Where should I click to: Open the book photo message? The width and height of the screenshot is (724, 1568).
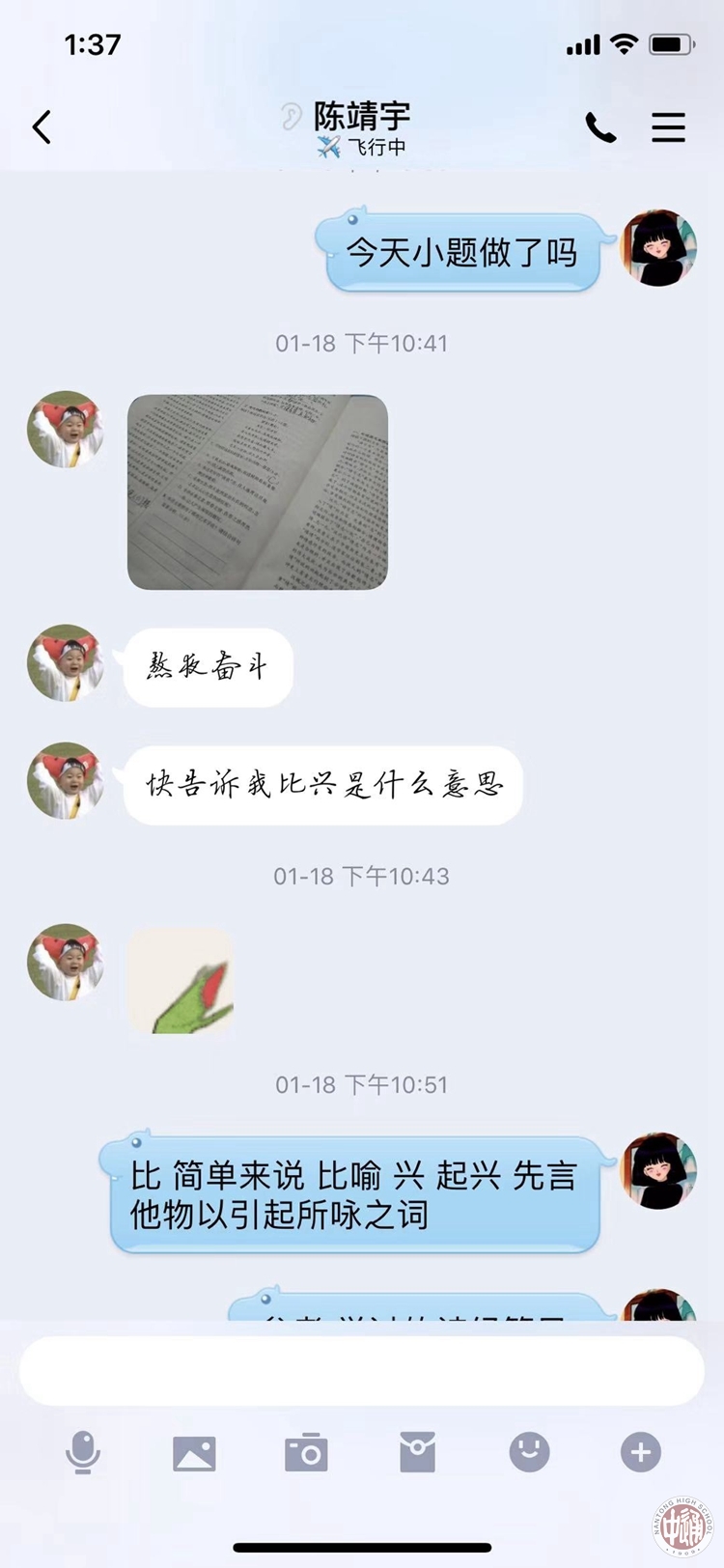click(258, 491)
